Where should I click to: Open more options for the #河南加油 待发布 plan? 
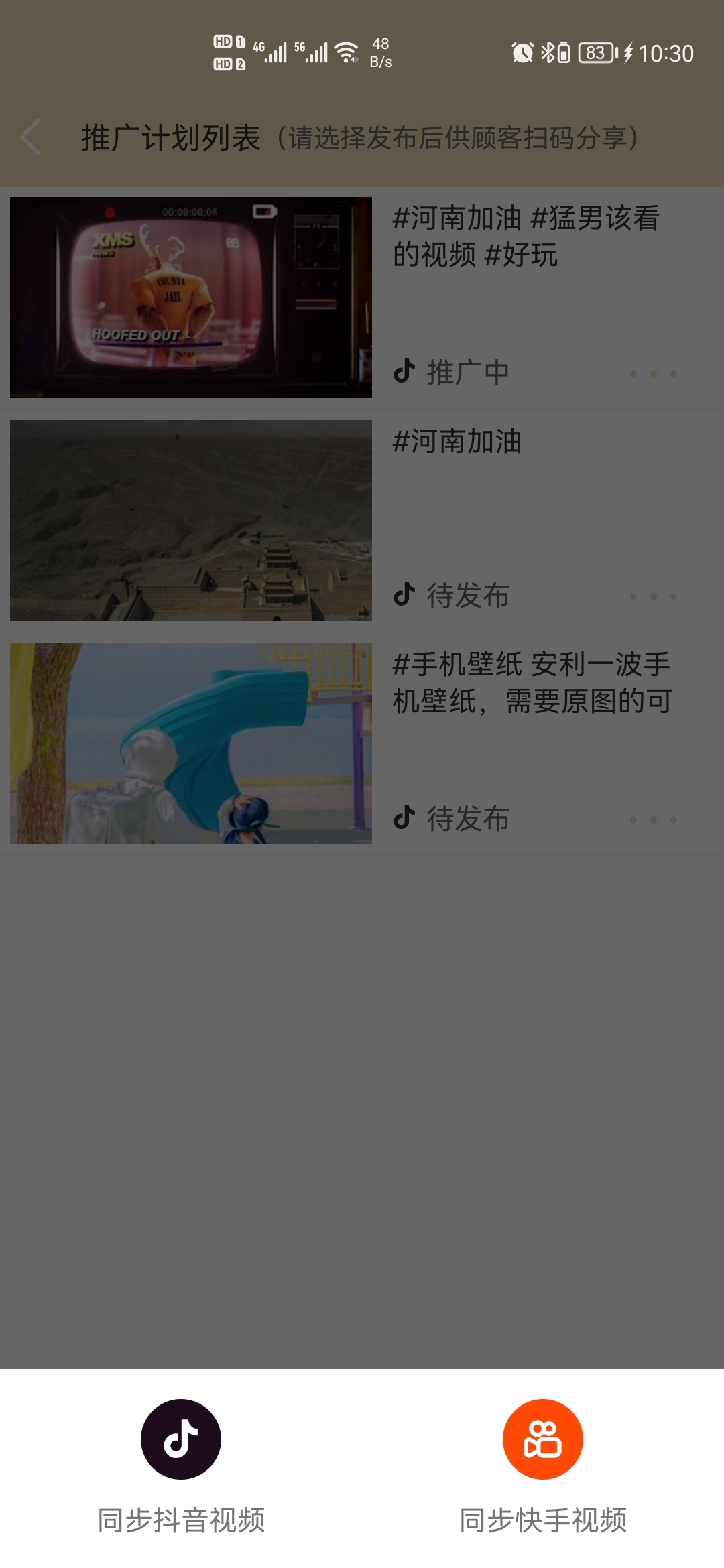pos(653,596)
